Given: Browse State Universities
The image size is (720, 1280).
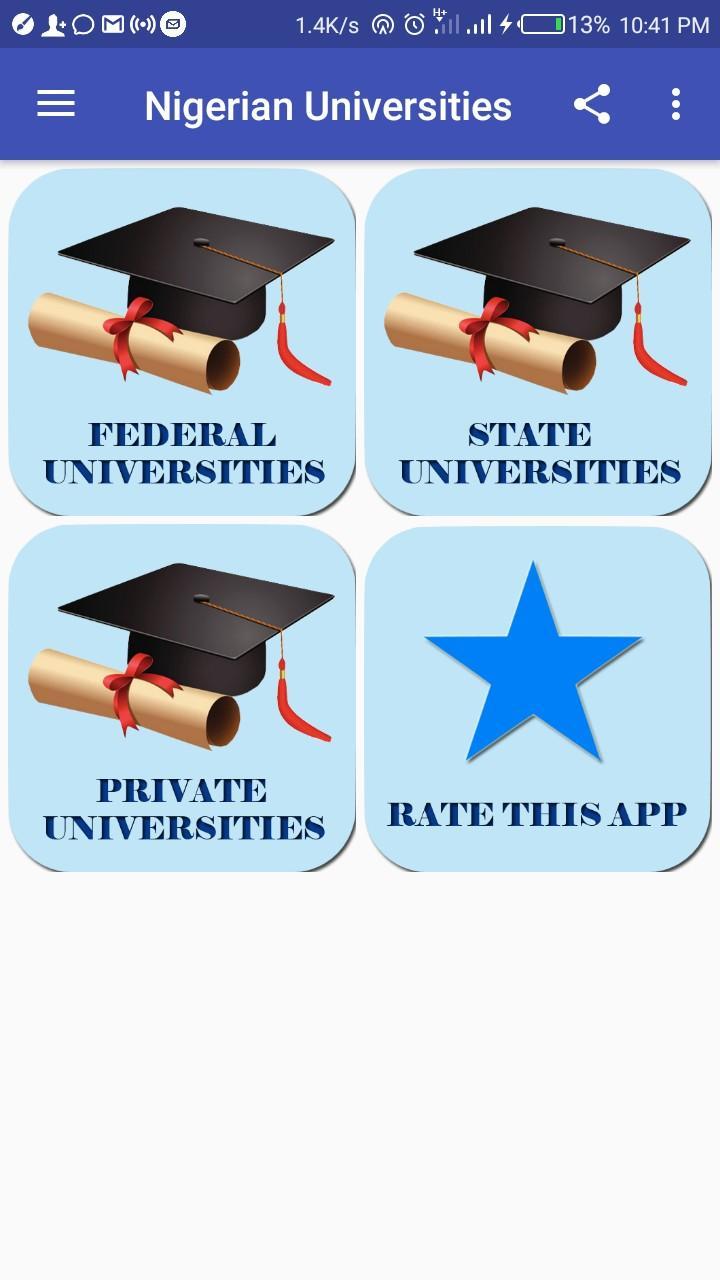Looking at the screenshot, I should coord(538,342).
